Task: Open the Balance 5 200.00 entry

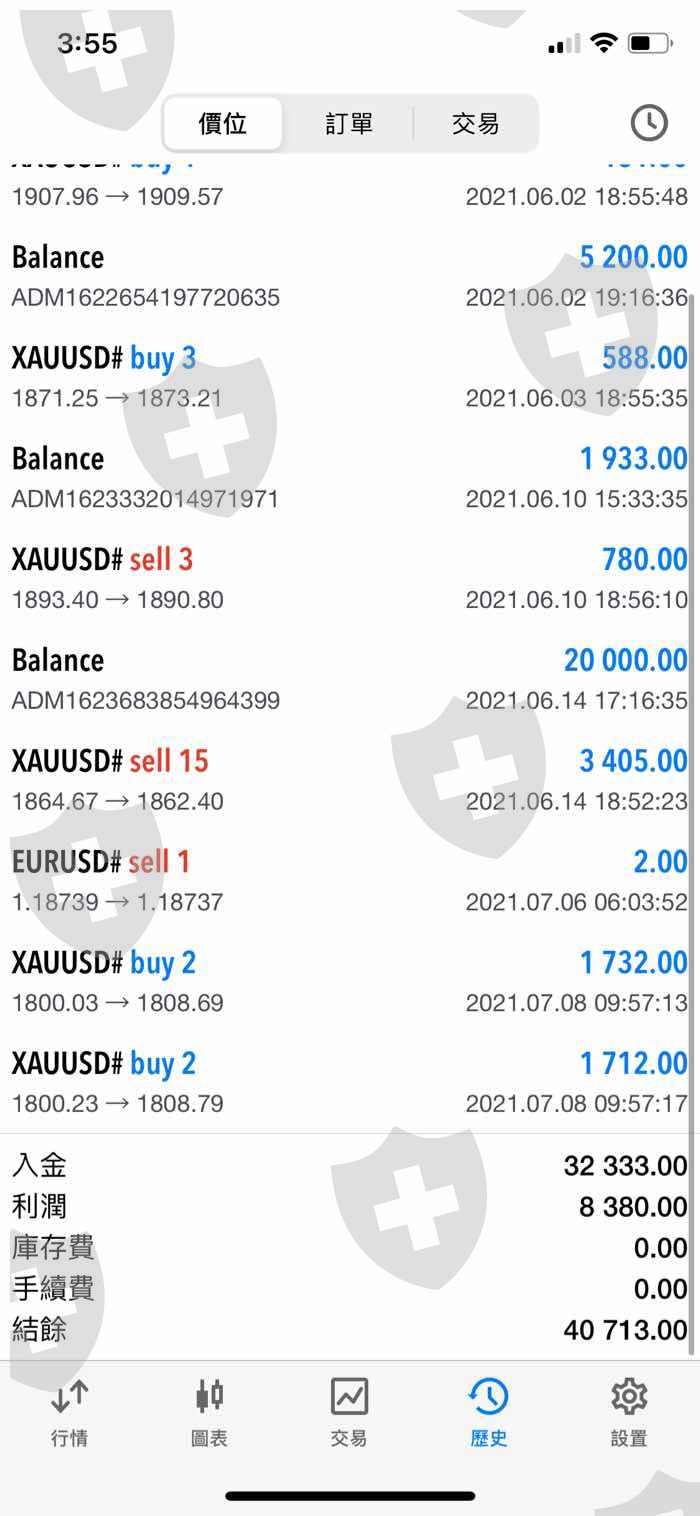Action: [349, 277]
